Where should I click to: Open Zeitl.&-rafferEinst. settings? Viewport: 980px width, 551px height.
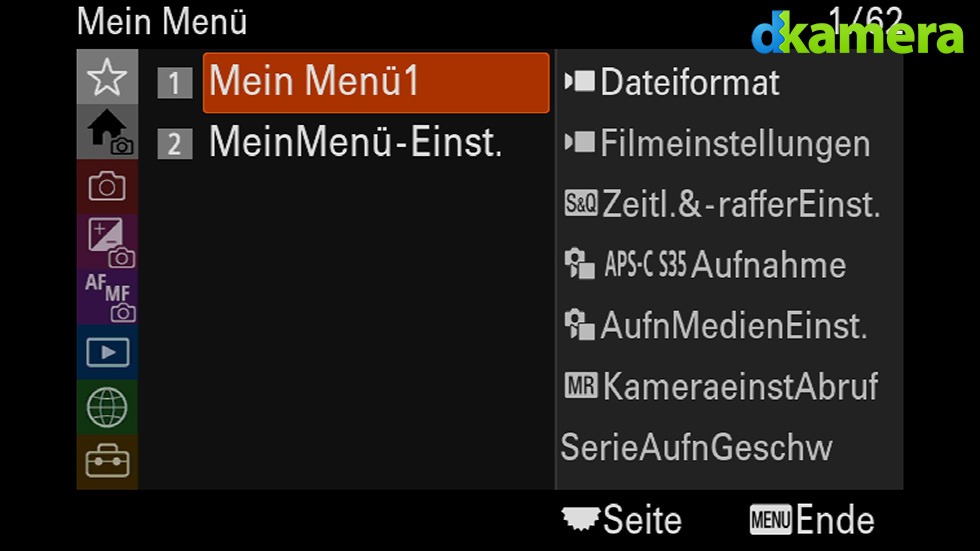[738, 205]
